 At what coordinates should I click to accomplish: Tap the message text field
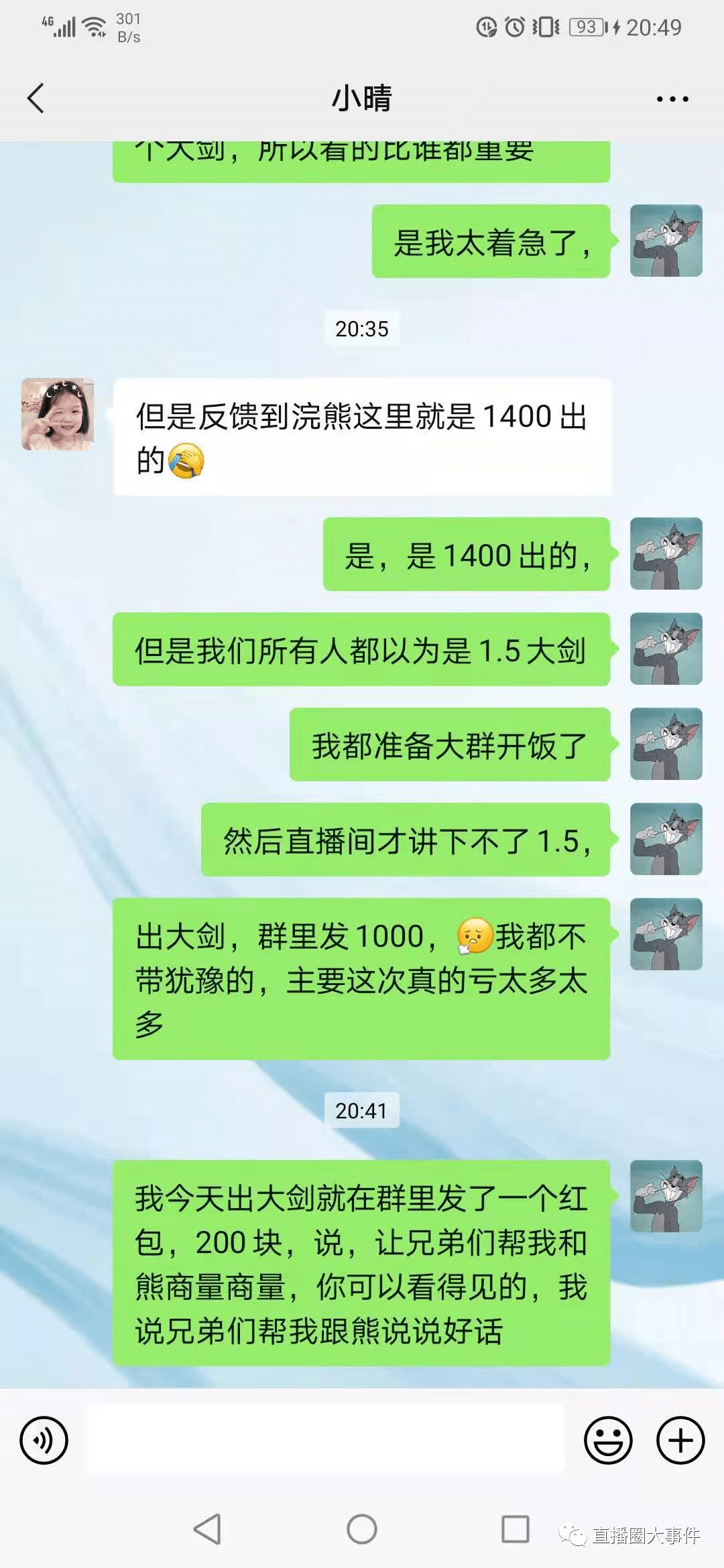click(x=326, y=1439)
